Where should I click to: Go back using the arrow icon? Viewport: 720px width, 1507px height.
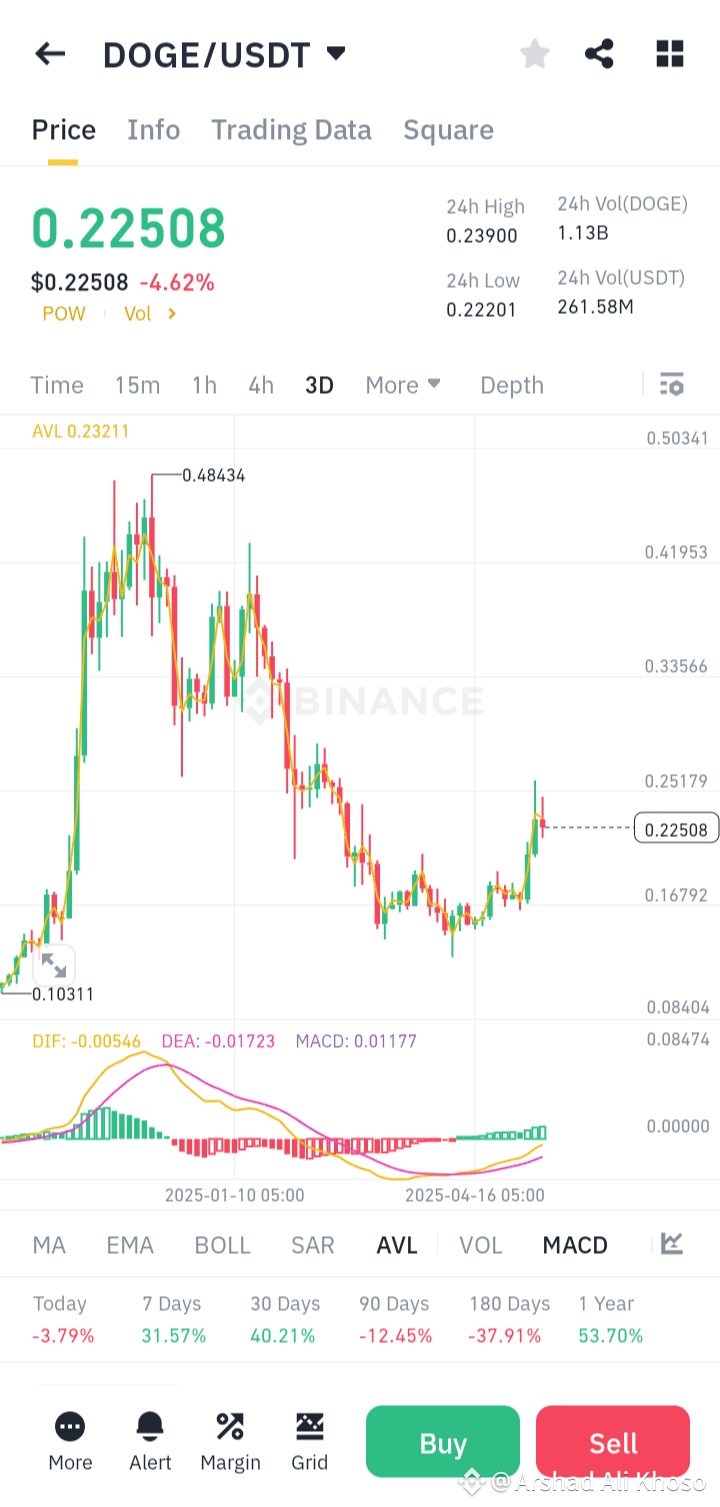pyautogui.click(x=50, y=54)
